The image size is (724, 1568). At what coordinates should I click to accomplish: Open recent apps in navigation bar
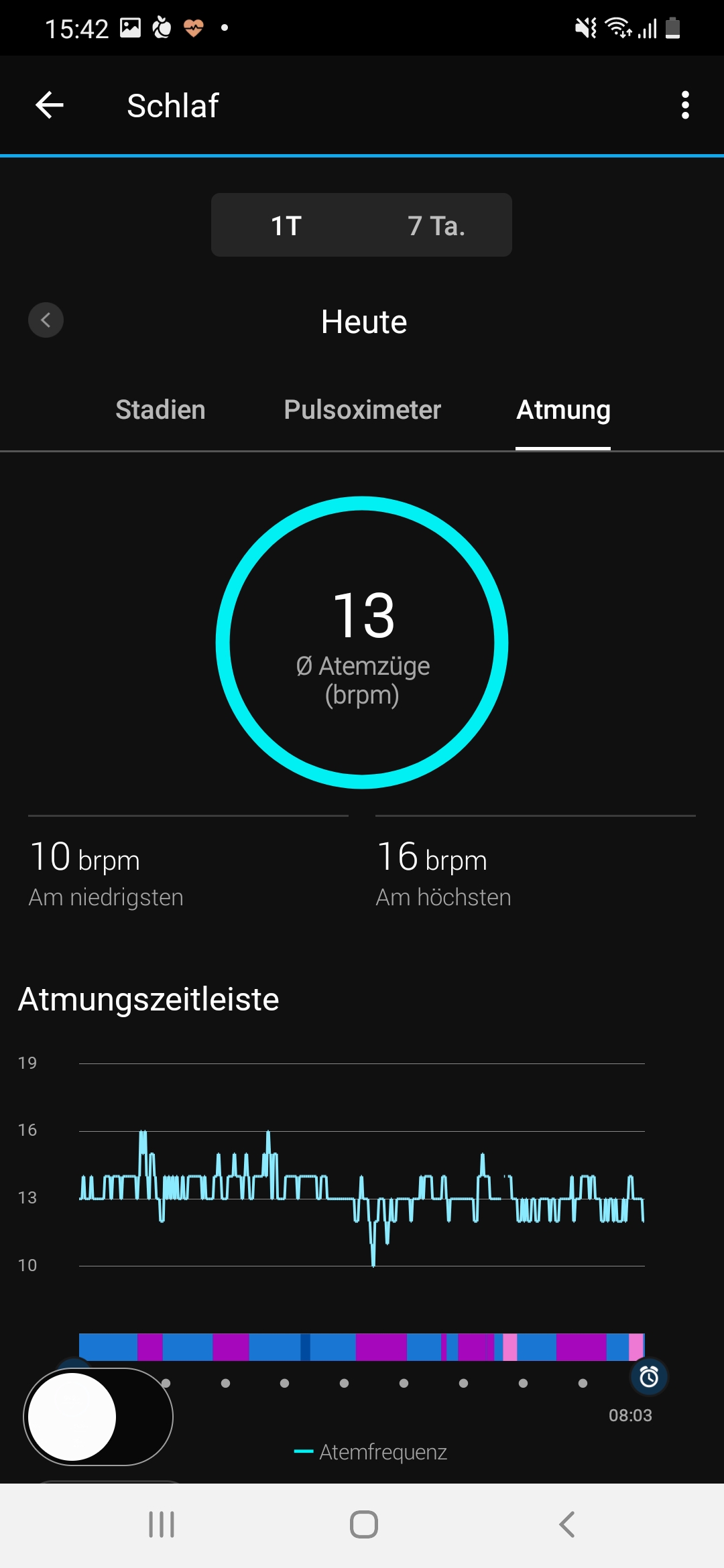(162, 1524)
